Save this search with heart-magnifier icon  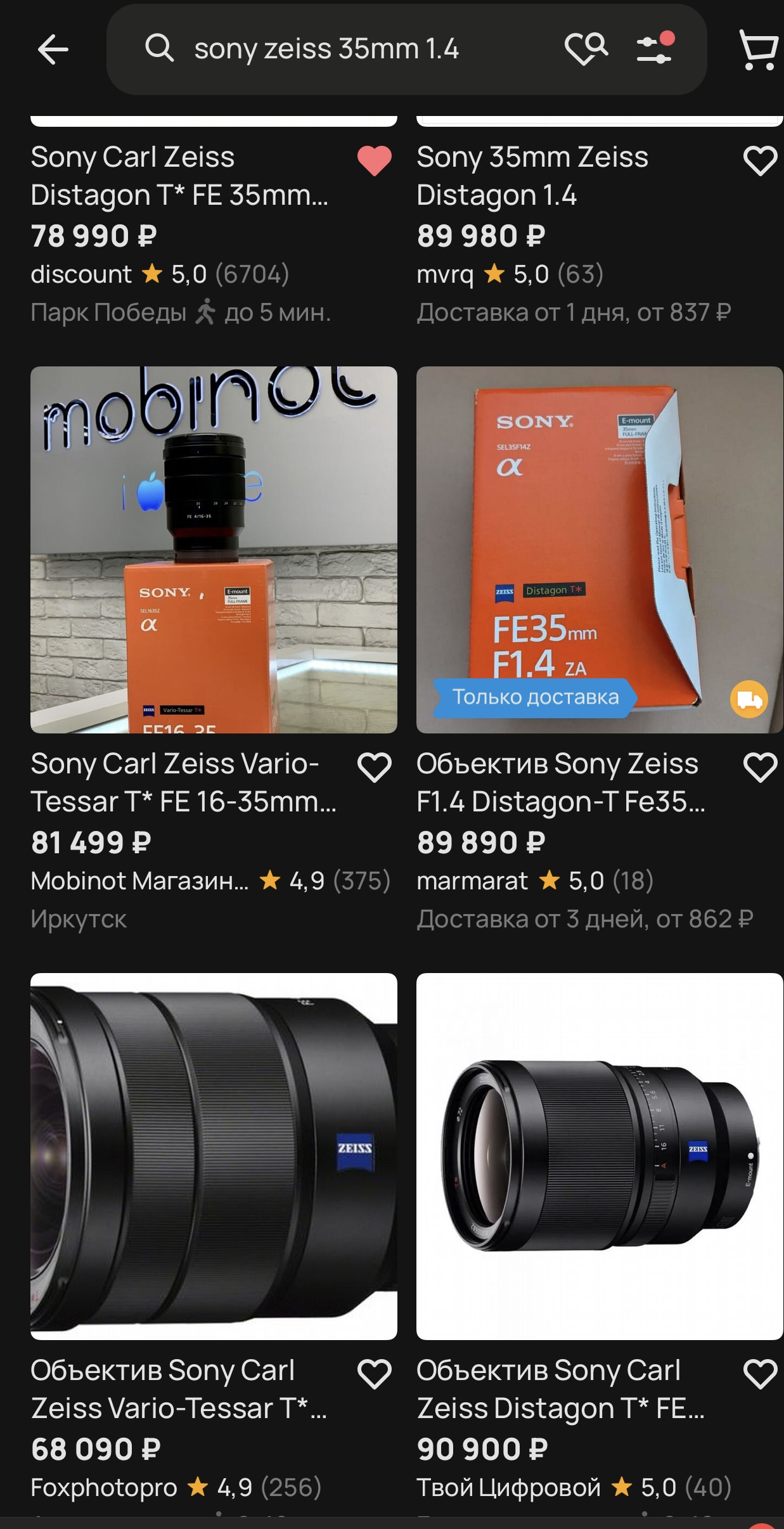586,49
